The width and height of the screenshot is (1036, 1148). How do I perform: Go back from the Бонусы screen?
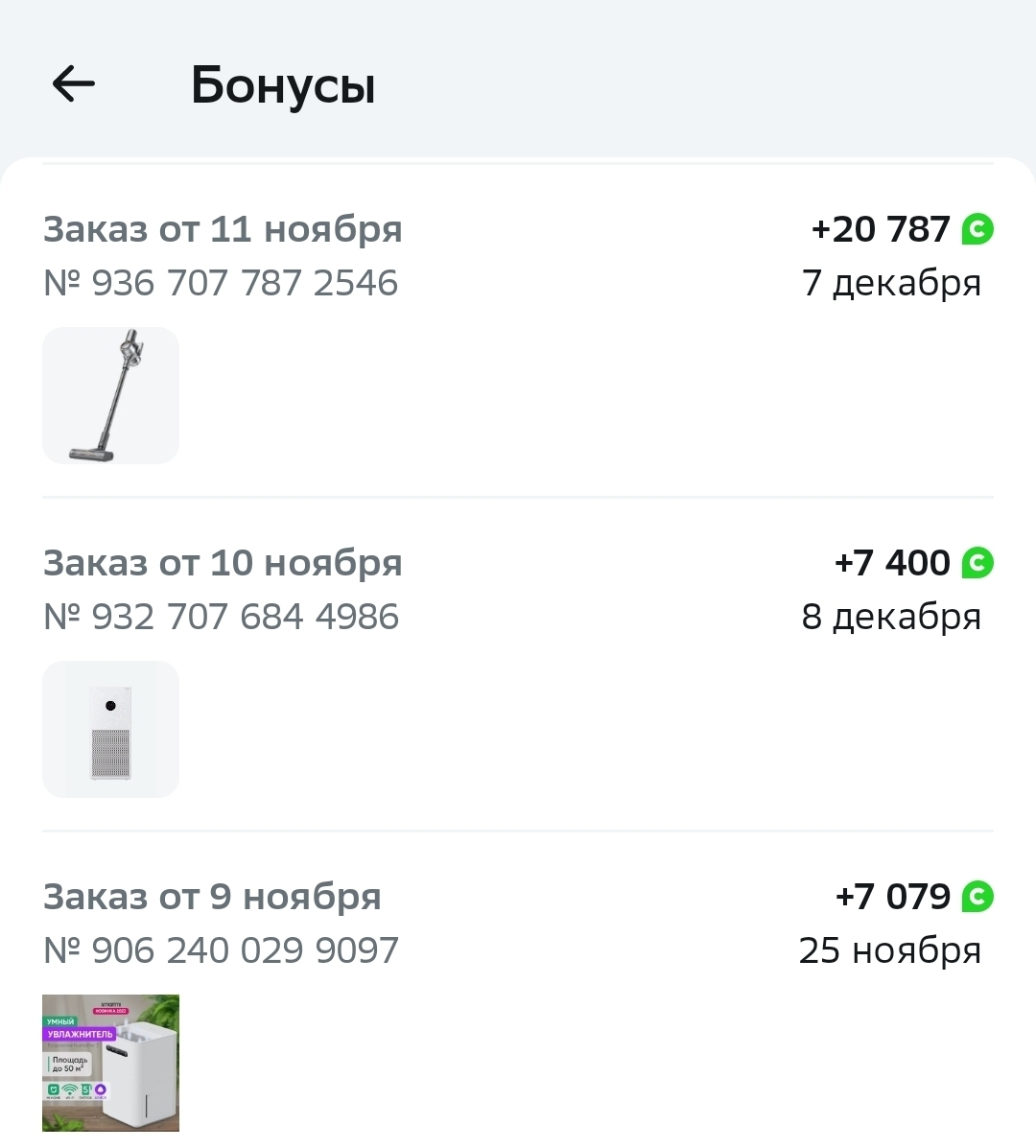pyautogui.click(x=73, y=84)
